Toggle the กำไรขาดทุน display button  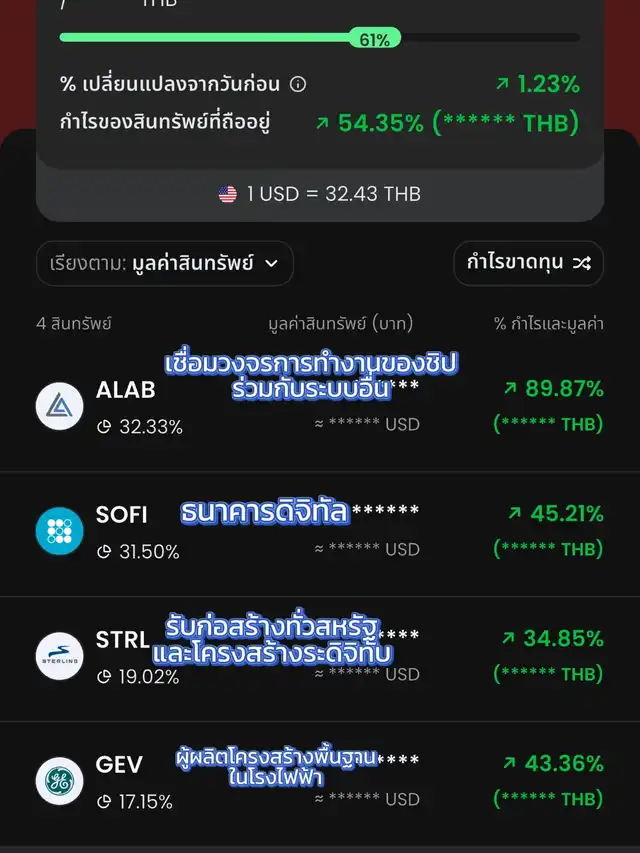528,263
